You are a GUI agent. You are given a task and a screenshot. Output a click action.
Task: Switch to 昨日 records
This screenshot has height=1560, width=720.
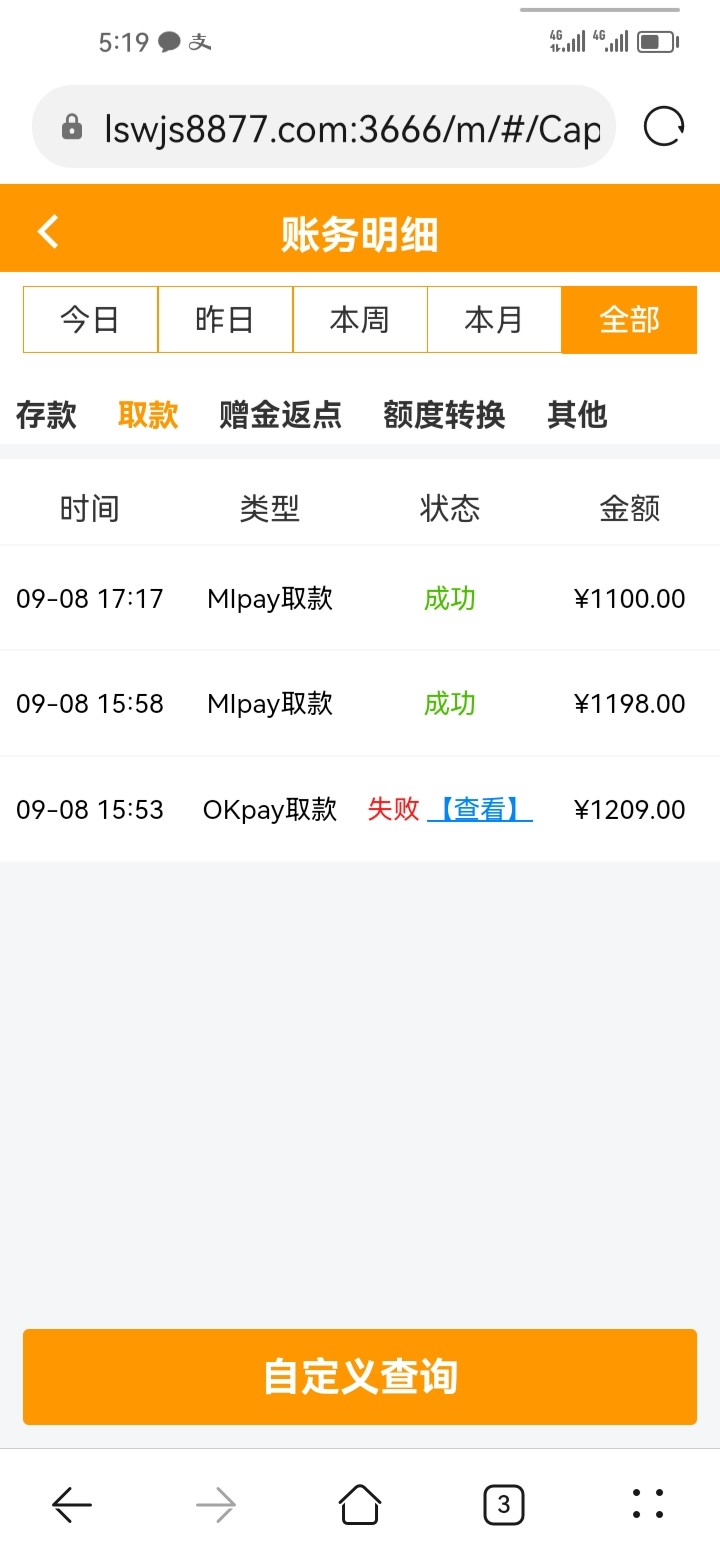click(x=225, y=320)
